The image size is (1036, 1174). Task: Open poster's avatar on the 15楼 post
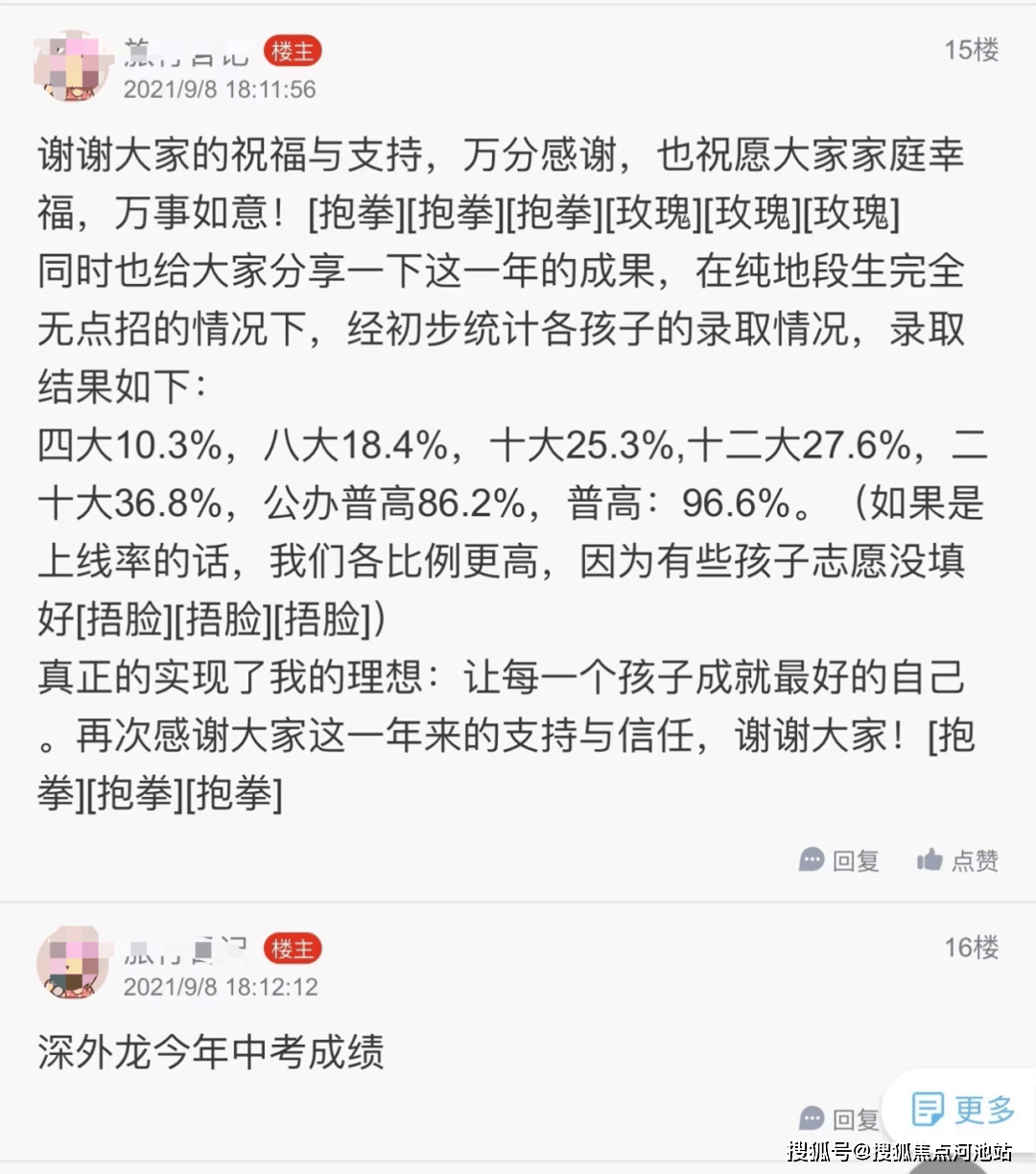pyautogui.click(x=72, y=67)
